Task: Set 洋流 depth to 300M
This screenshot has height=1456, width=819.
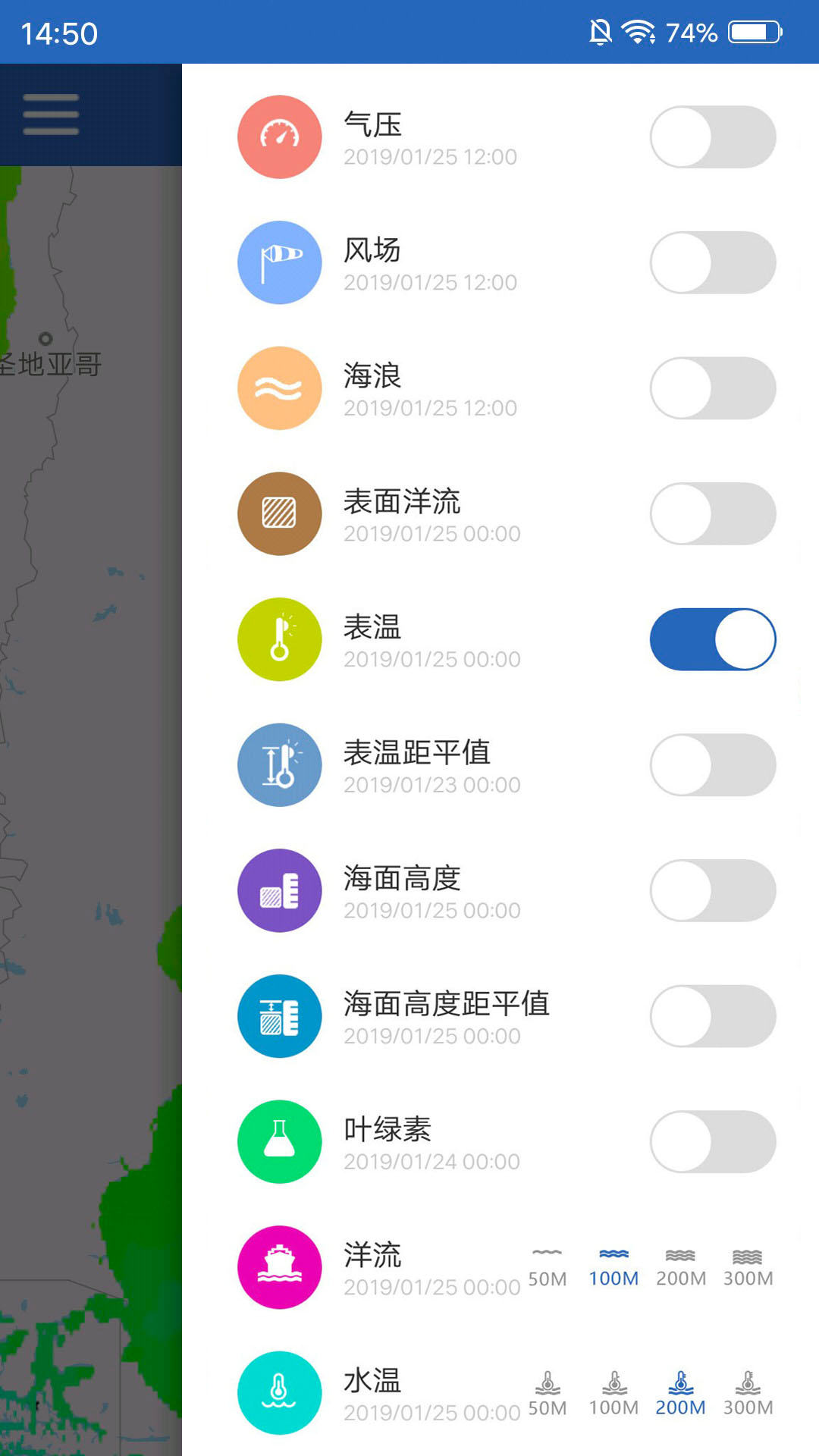Action: pyautogui.click(x=748, y=1268)
